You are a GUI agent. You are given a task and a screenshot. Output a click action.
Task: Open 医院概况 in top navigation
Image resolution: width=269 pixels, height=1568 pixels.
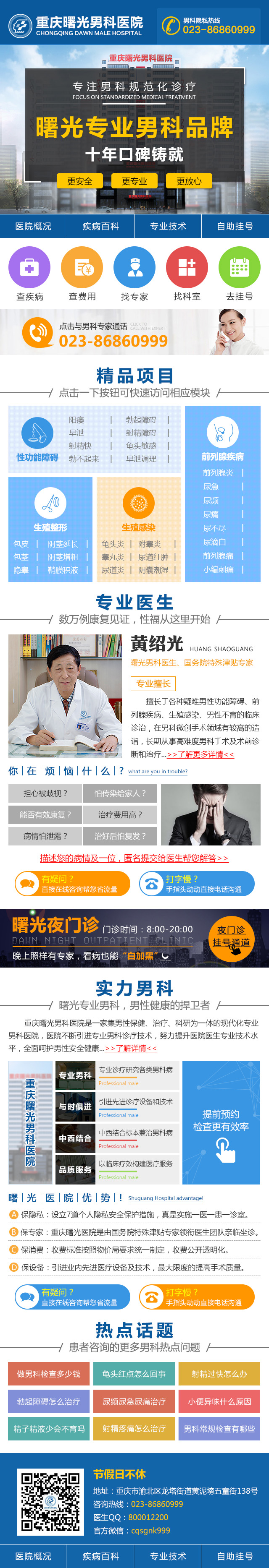[x=34, y=226]
